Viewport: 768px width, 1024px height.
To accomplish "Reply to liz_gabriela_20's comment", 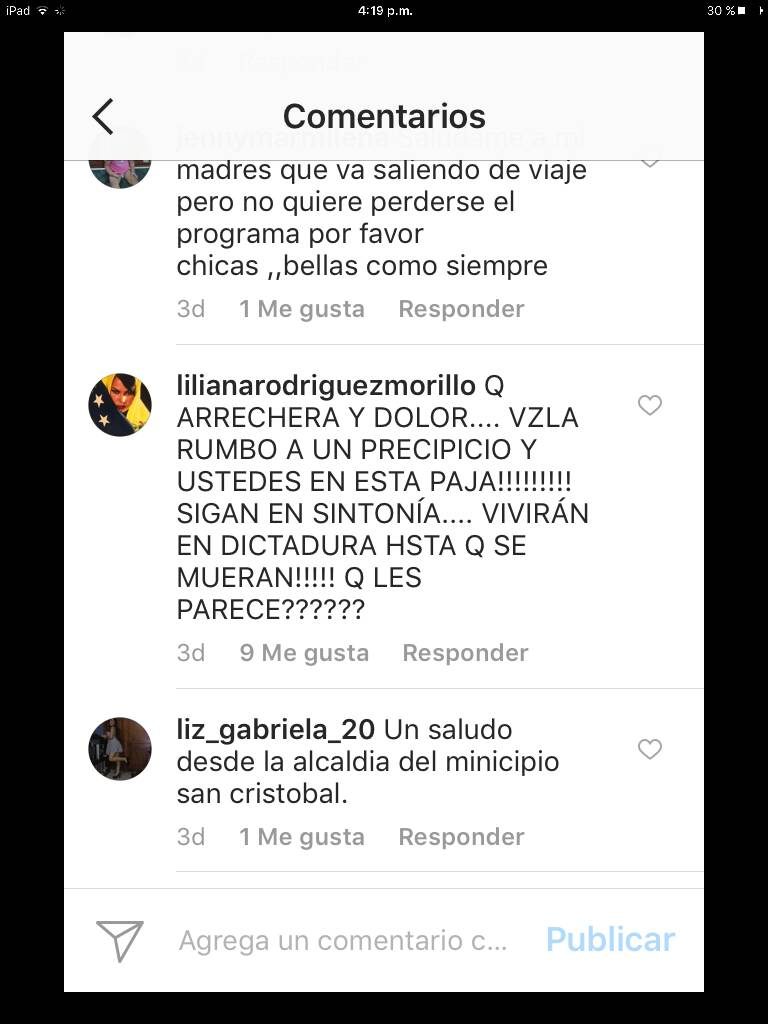I will tap(461, 837).
